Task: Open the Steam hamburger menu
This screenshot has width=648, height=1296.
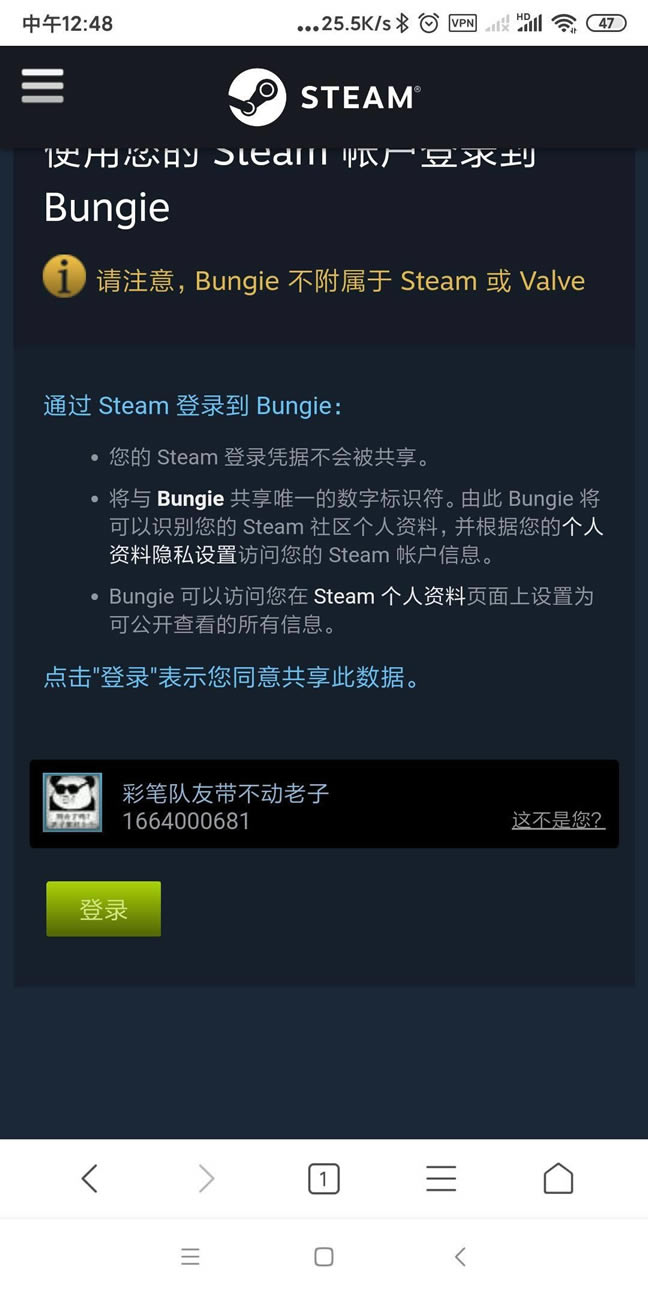Action: [42, 86]
